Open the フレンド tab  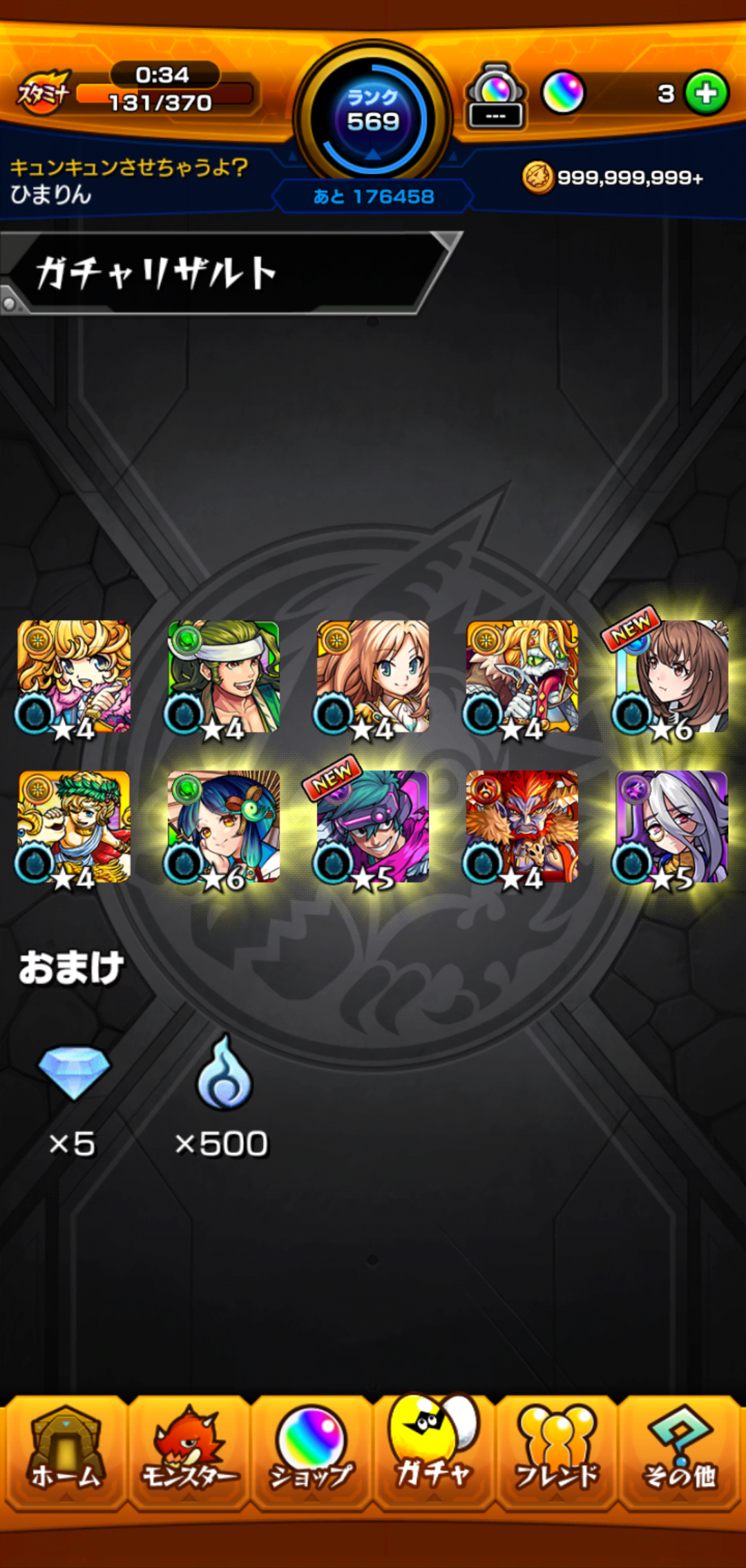point(557,1451)
